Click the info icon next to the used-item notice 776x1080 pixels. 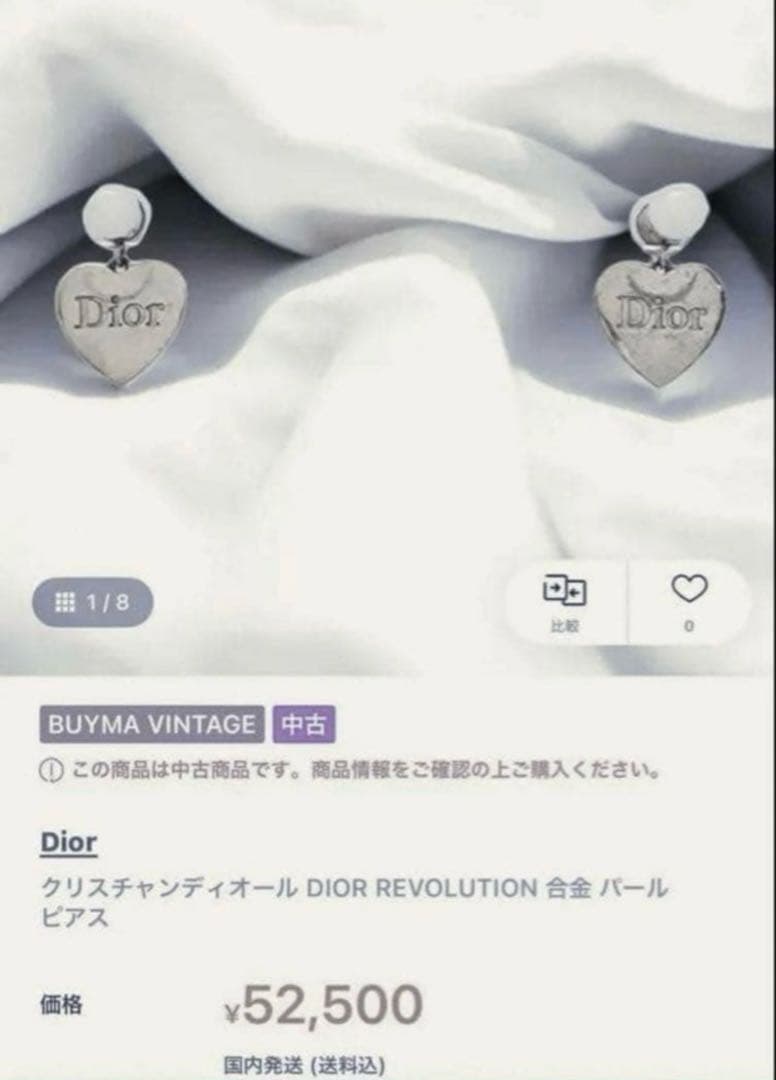click(x=46, y=771)
